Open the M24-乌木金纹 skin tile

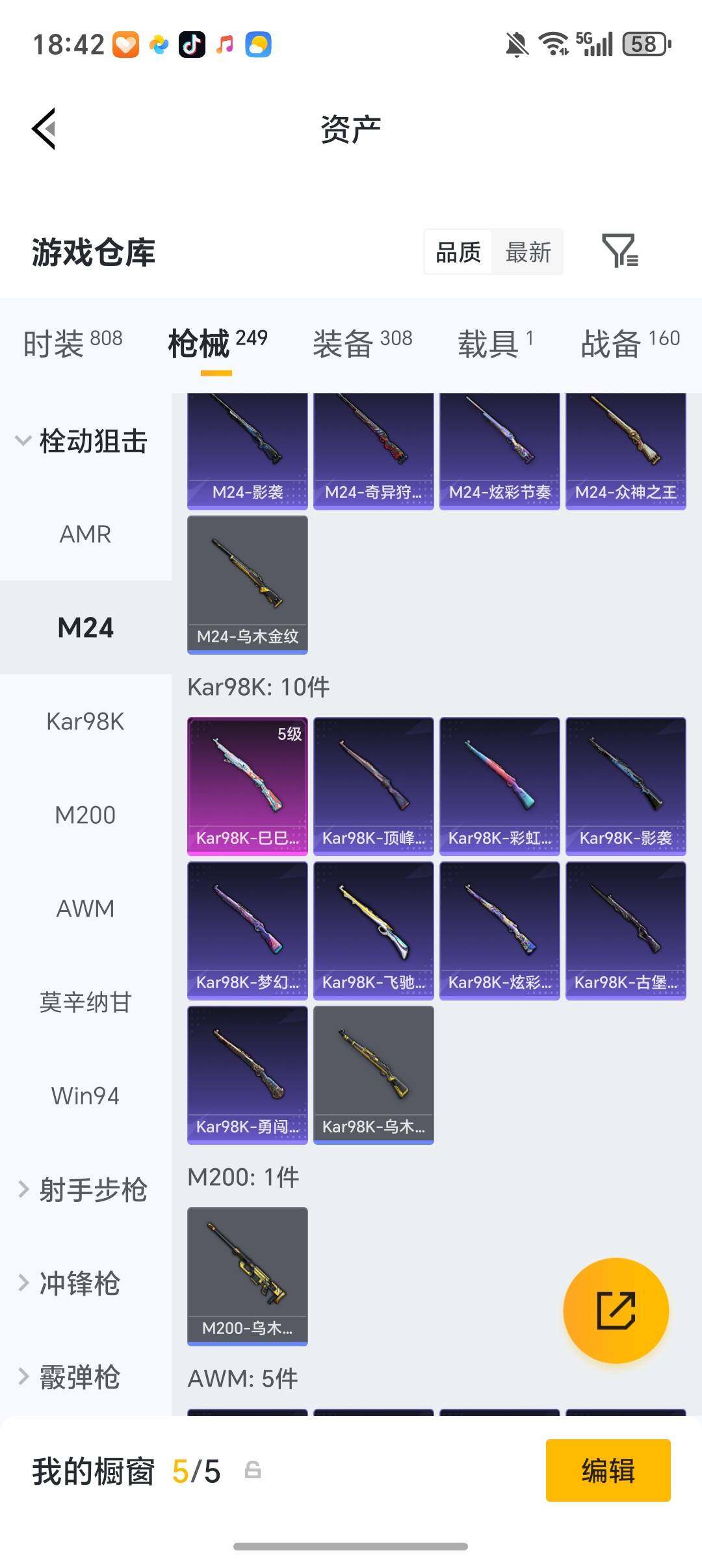247,584
